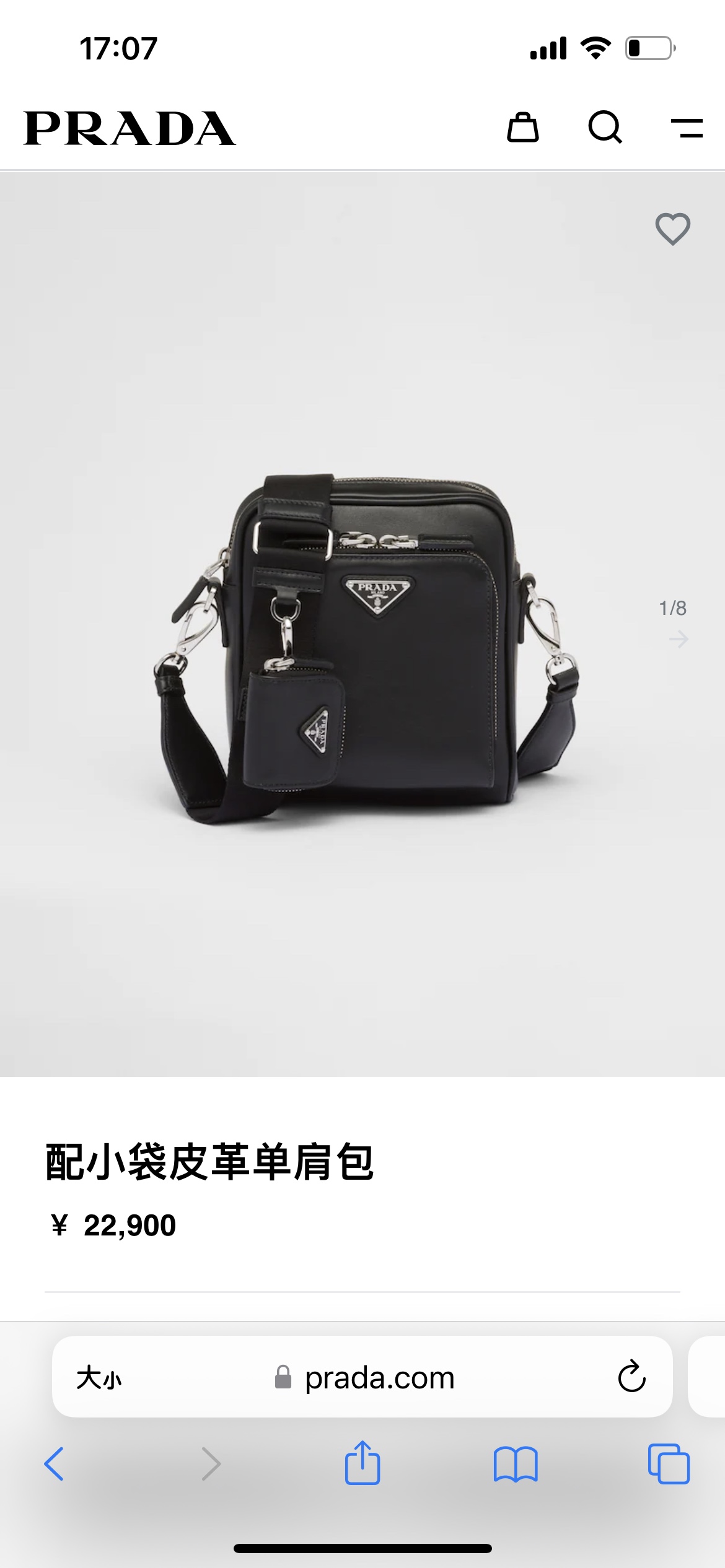Open the Prada logo homepage
Viewport: 725px width, 1568px height.
point(130,129)
